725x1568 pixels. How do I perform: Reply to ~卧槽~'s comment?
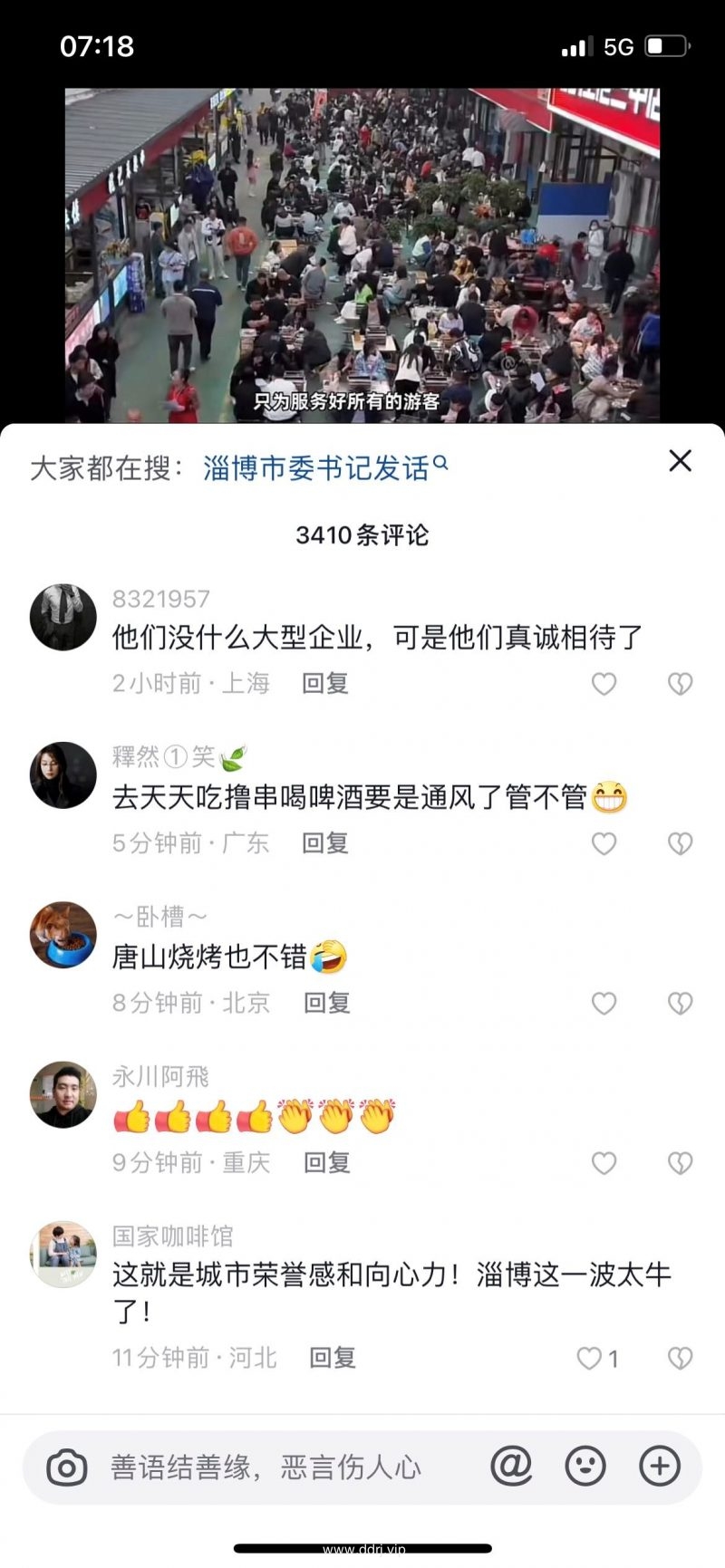click(326, 1004)
